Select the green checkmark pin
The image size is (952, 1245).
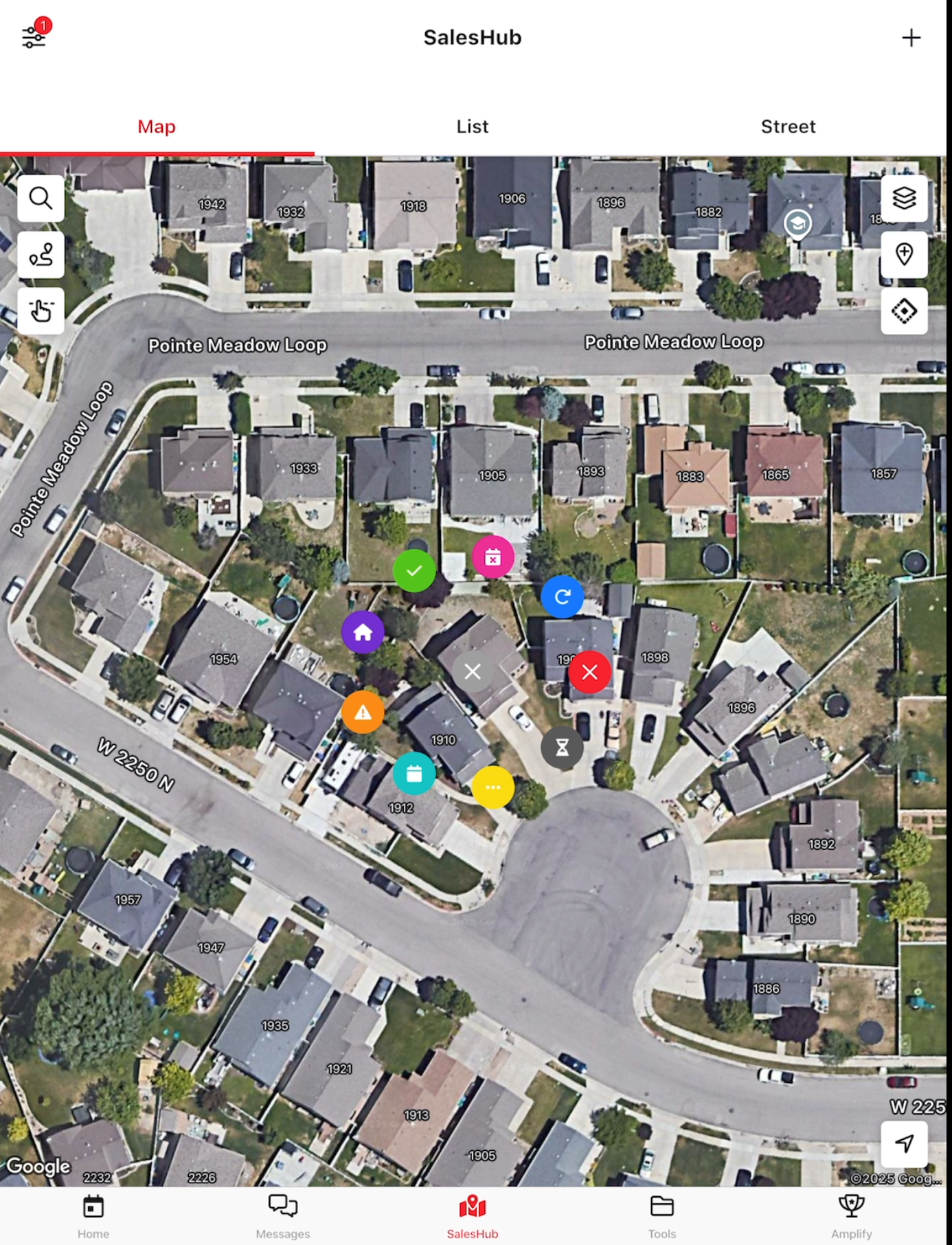click(414, 570)
